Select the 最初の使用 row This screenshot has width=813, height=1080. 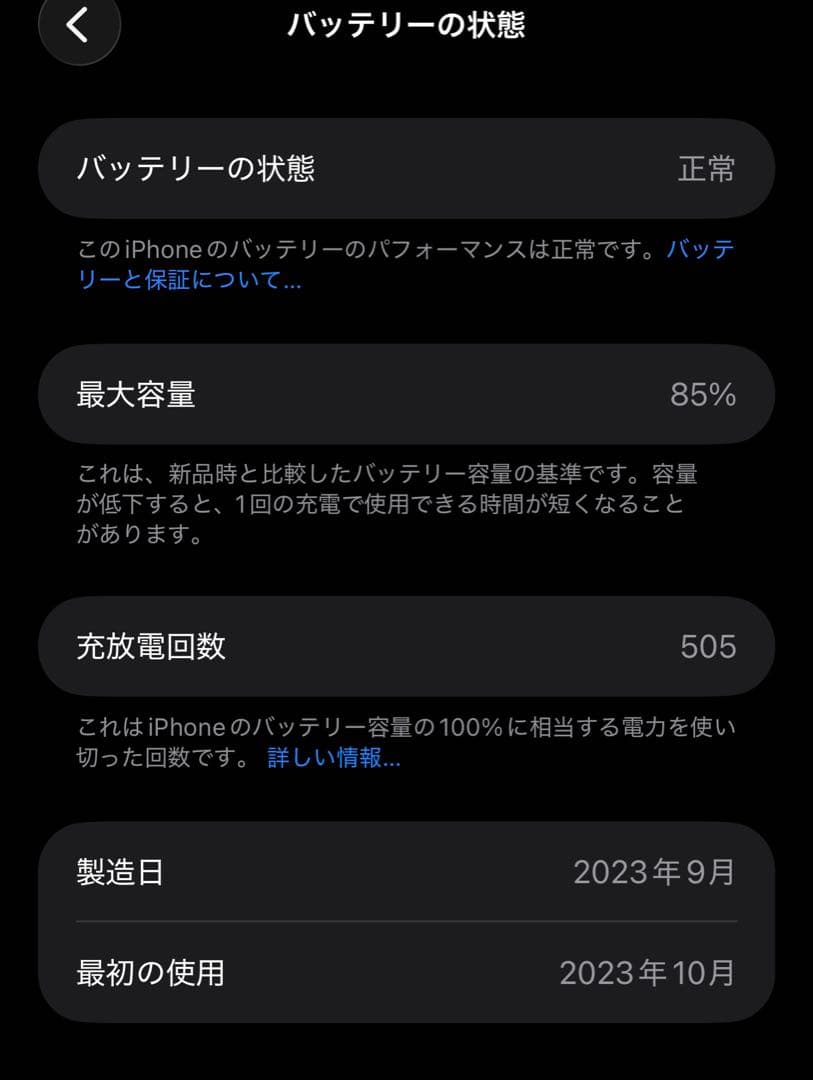(406, 971)
